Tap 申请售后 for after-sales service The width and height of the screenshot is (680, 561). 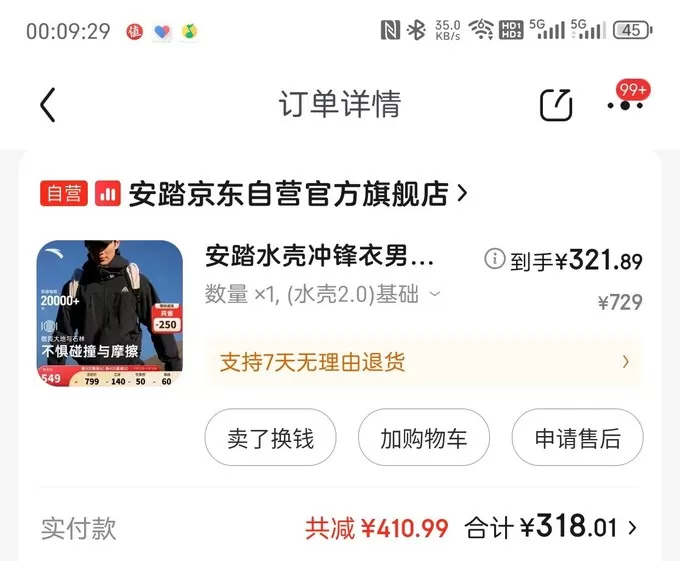[577, 438]
